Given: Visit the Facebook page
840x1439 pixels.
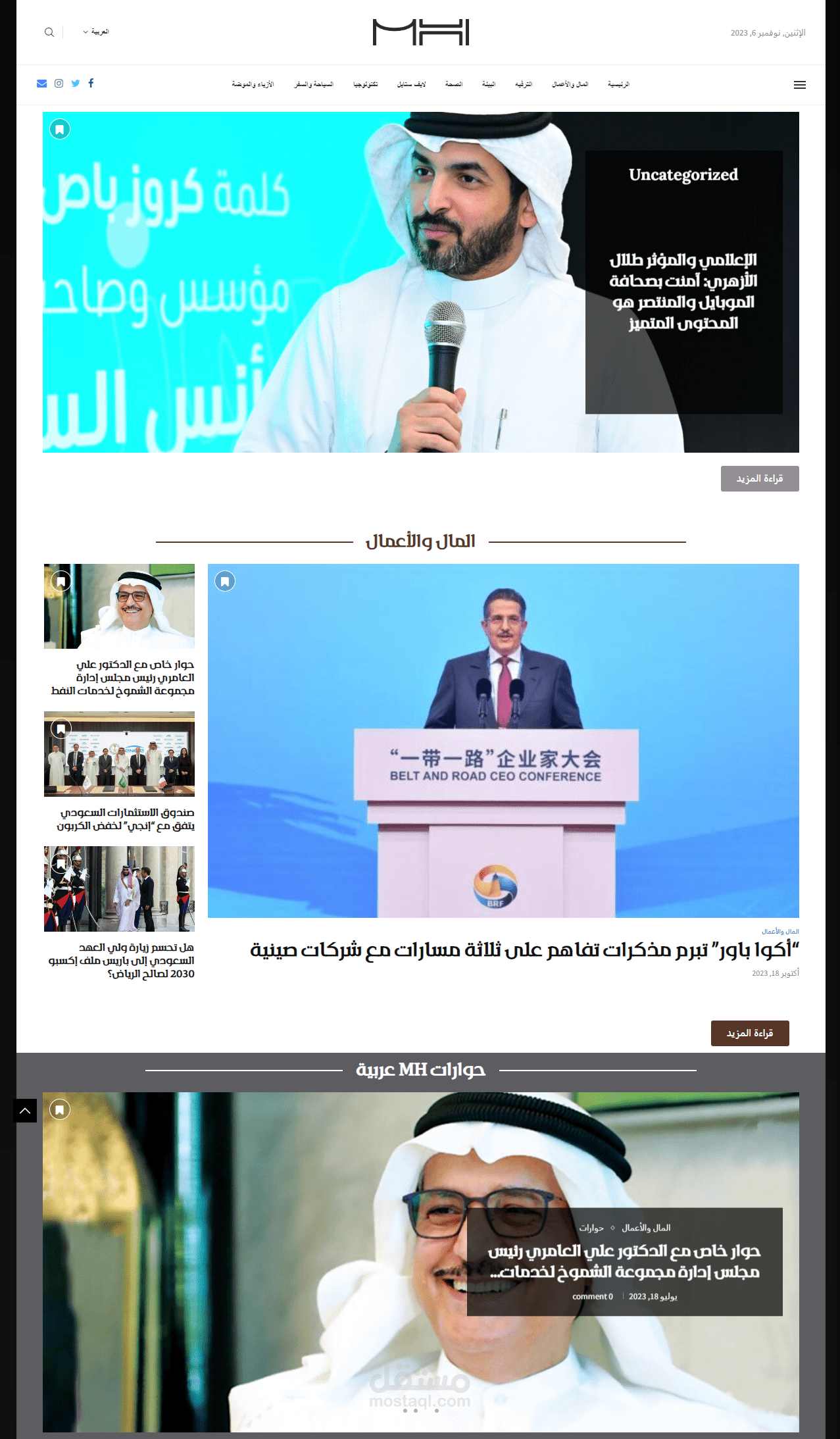Looking at the screenshot, I should (x=91, y=83).
